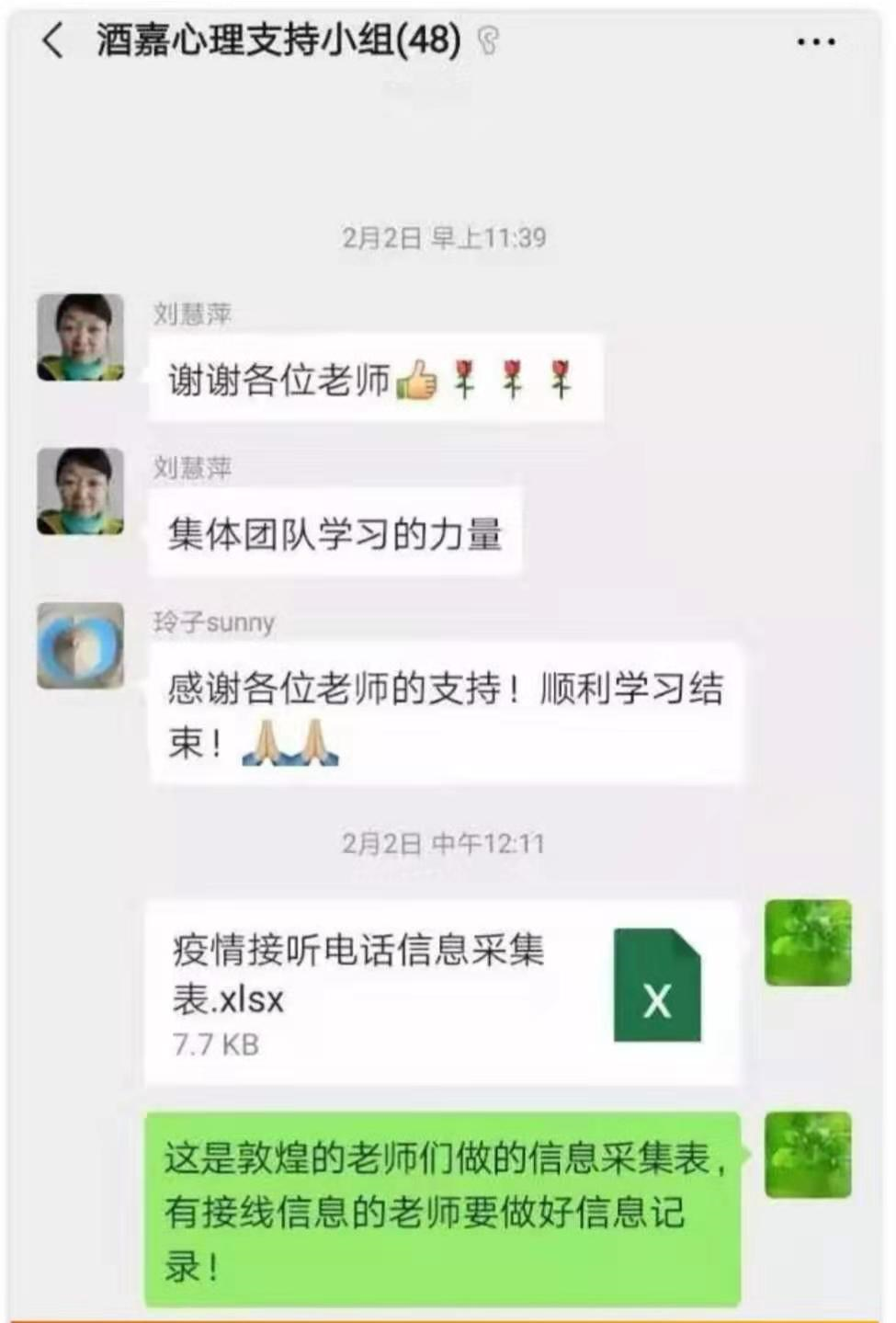The image size is (896, 1323).
Task: Open 刘慧萍's avatar beside 谢谢各位老师
Action: [x=81, y=337]
